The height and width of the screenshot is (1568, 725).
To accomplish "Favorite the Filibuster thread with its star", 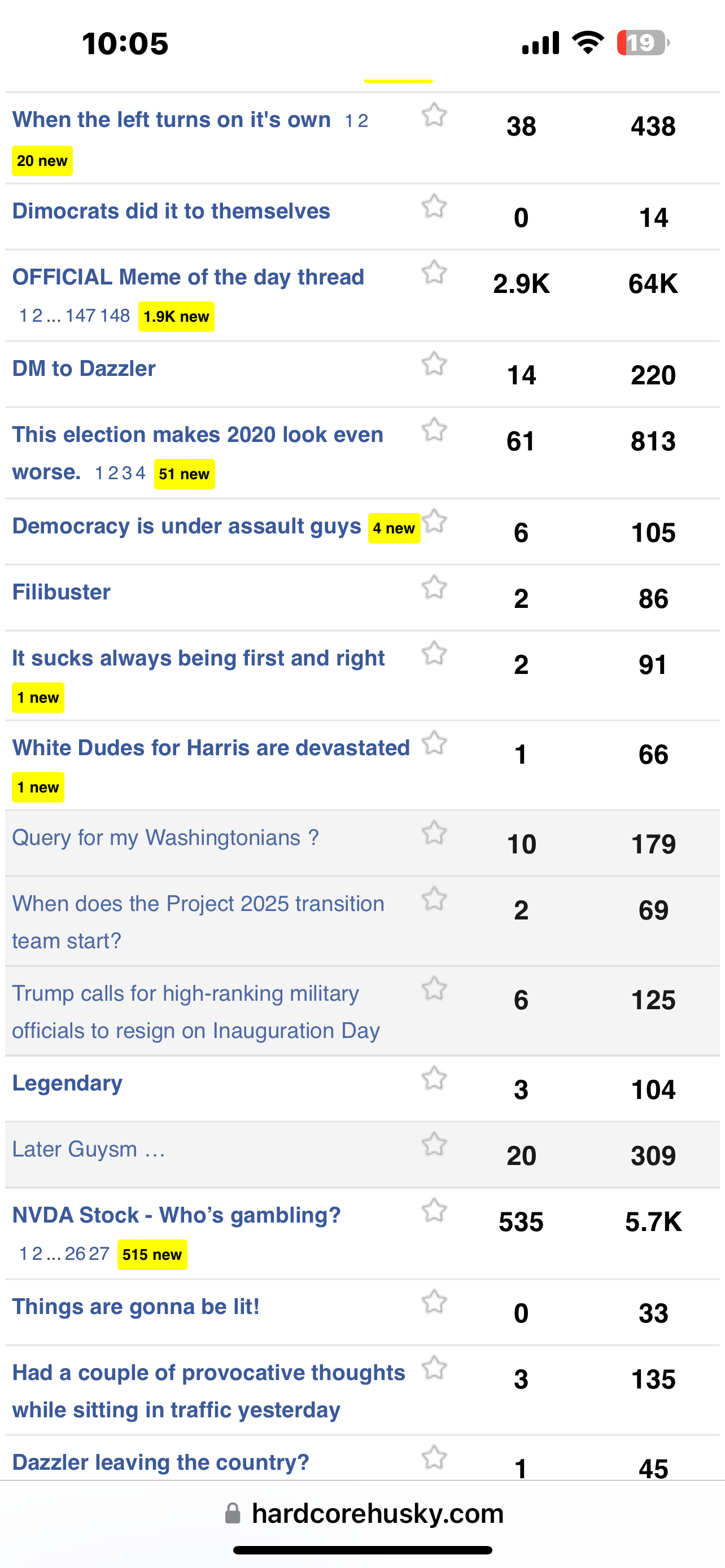I will point(434,588).
